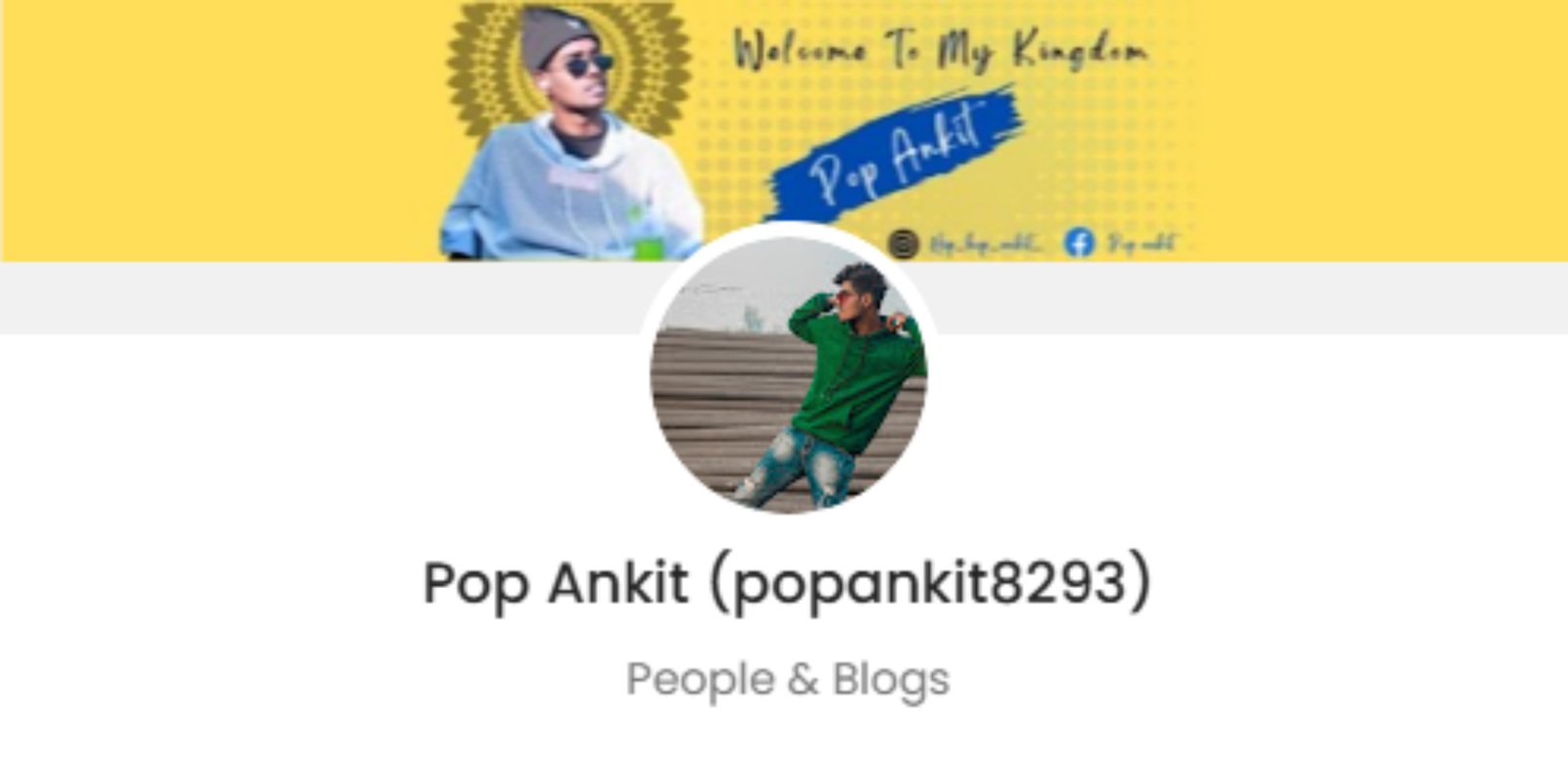Open Pop Ankit's circular profile picture
The width and height of the screenshot is (1568, 784).
(788, 372)
